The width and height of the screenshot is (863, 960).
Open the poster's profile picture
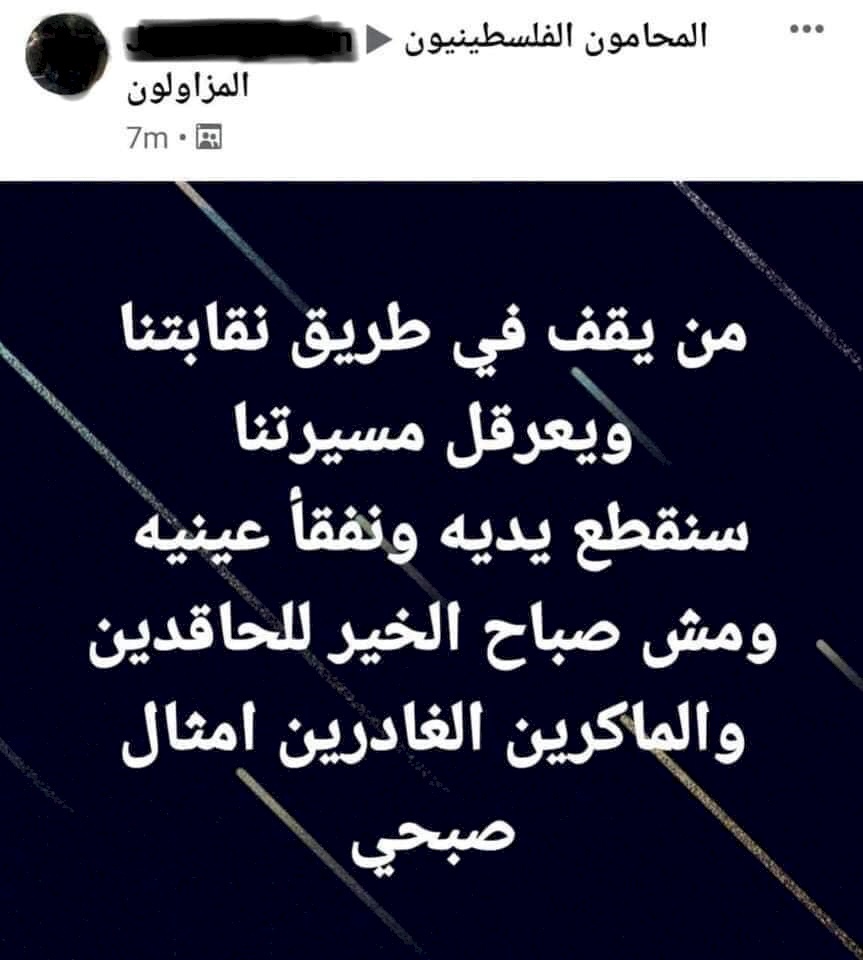(66, 57)
